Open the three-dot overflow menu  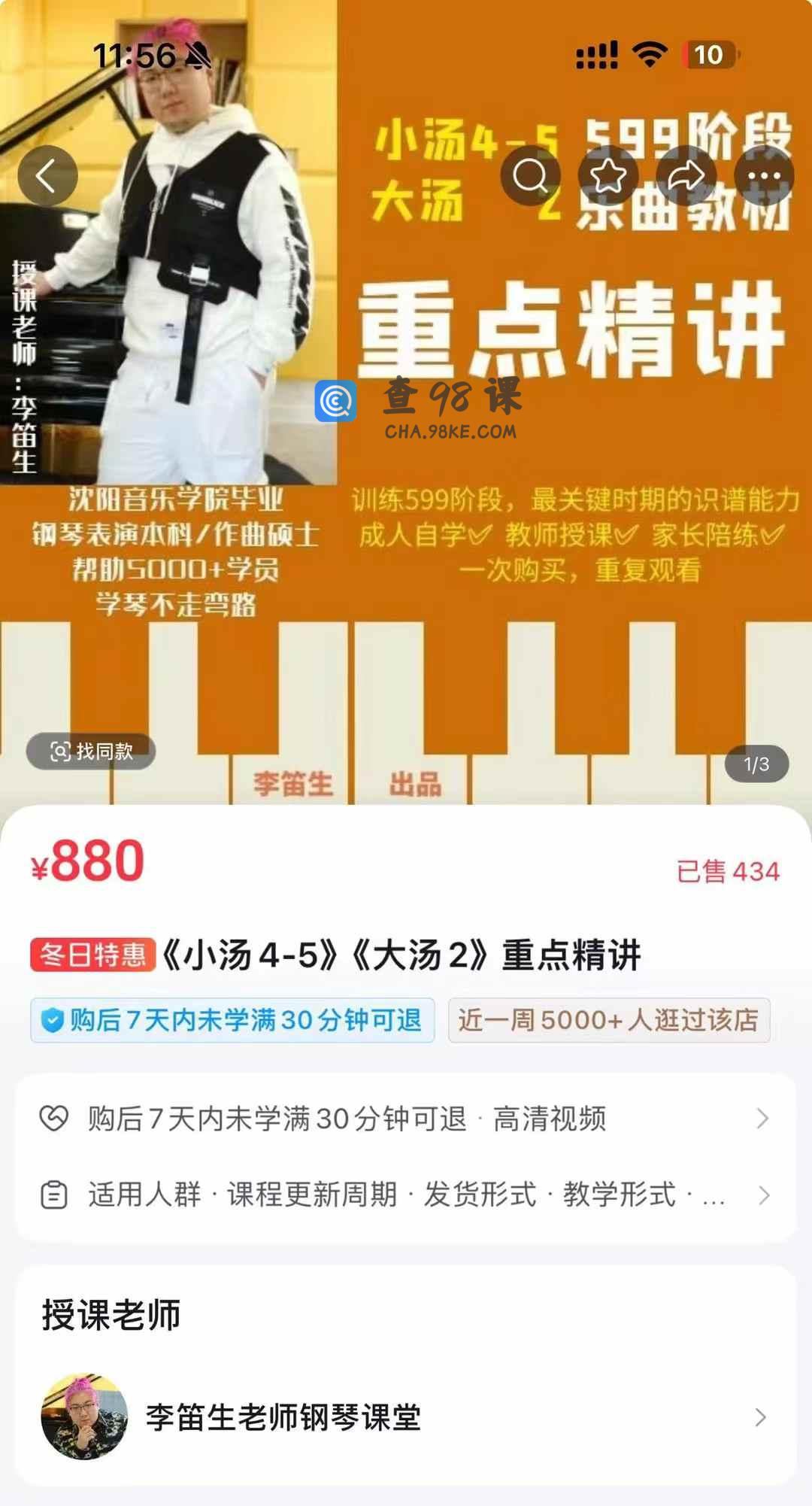(764, 176)
